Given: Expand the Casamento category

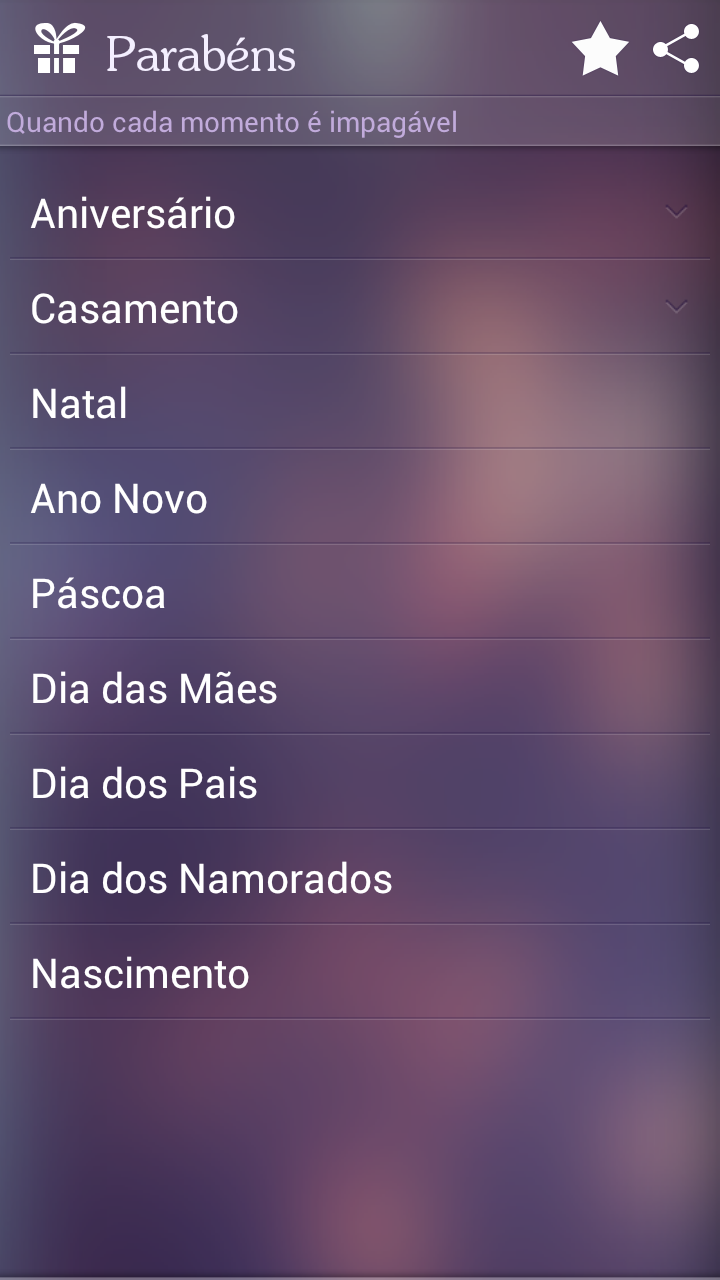Looking at the screenshot, I should tap(360, 307).
